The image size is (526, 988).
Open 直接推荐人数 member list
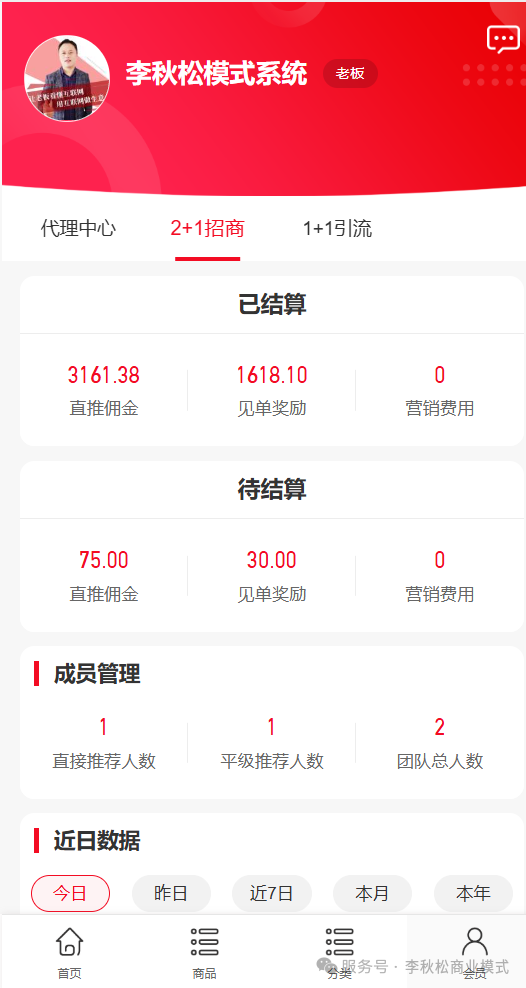(104, 744)
